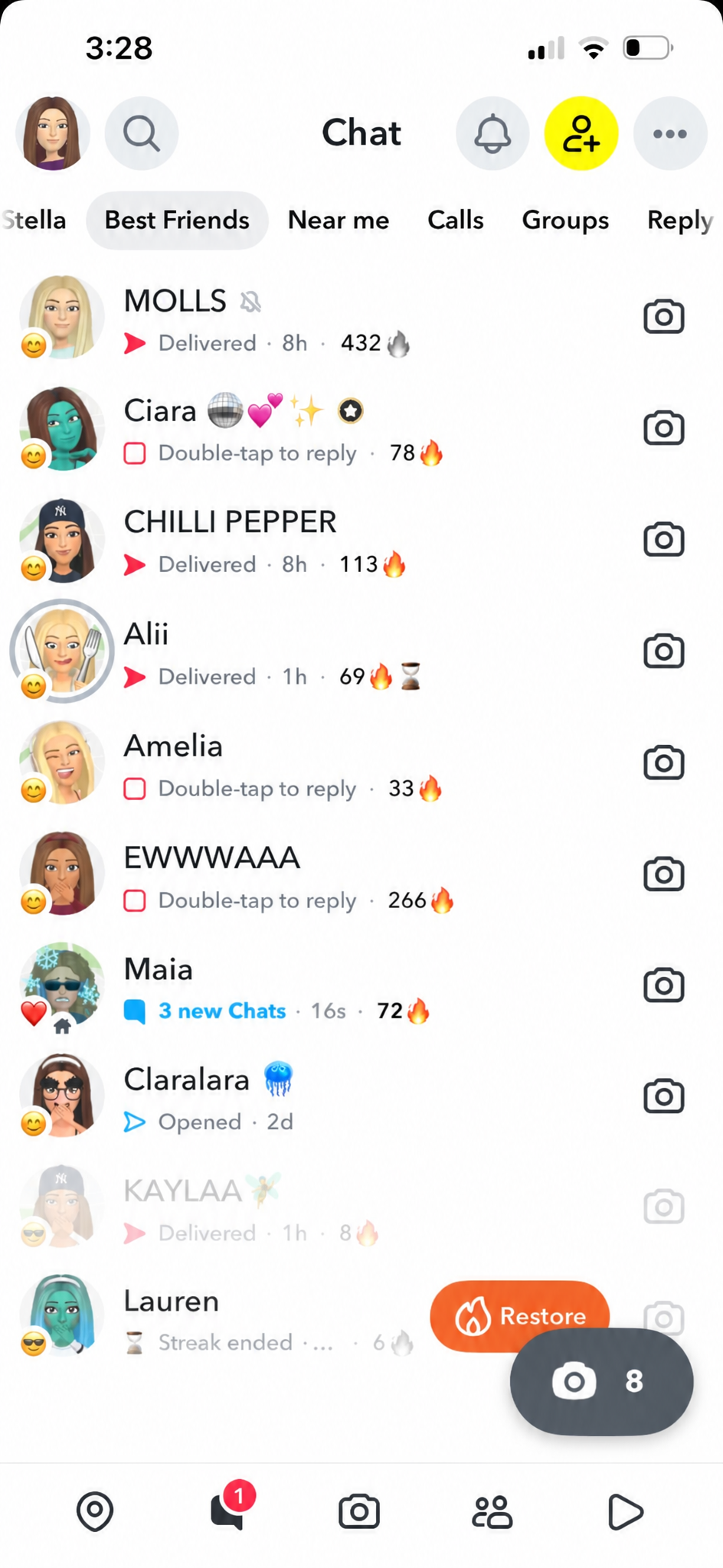Tap the floating camera button showing 8

(602, 1381)
